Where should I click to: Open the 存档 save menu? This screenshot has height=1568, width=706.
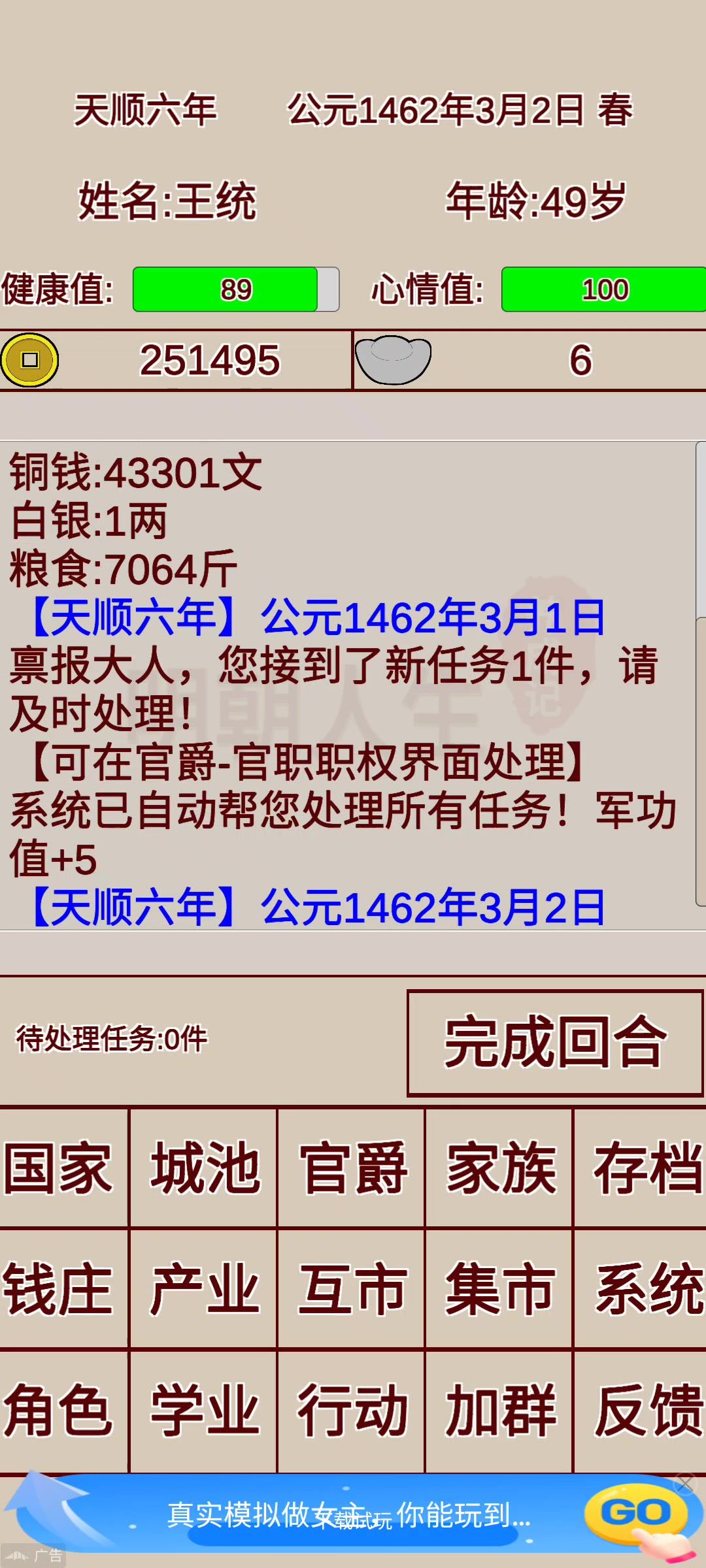641,1168
